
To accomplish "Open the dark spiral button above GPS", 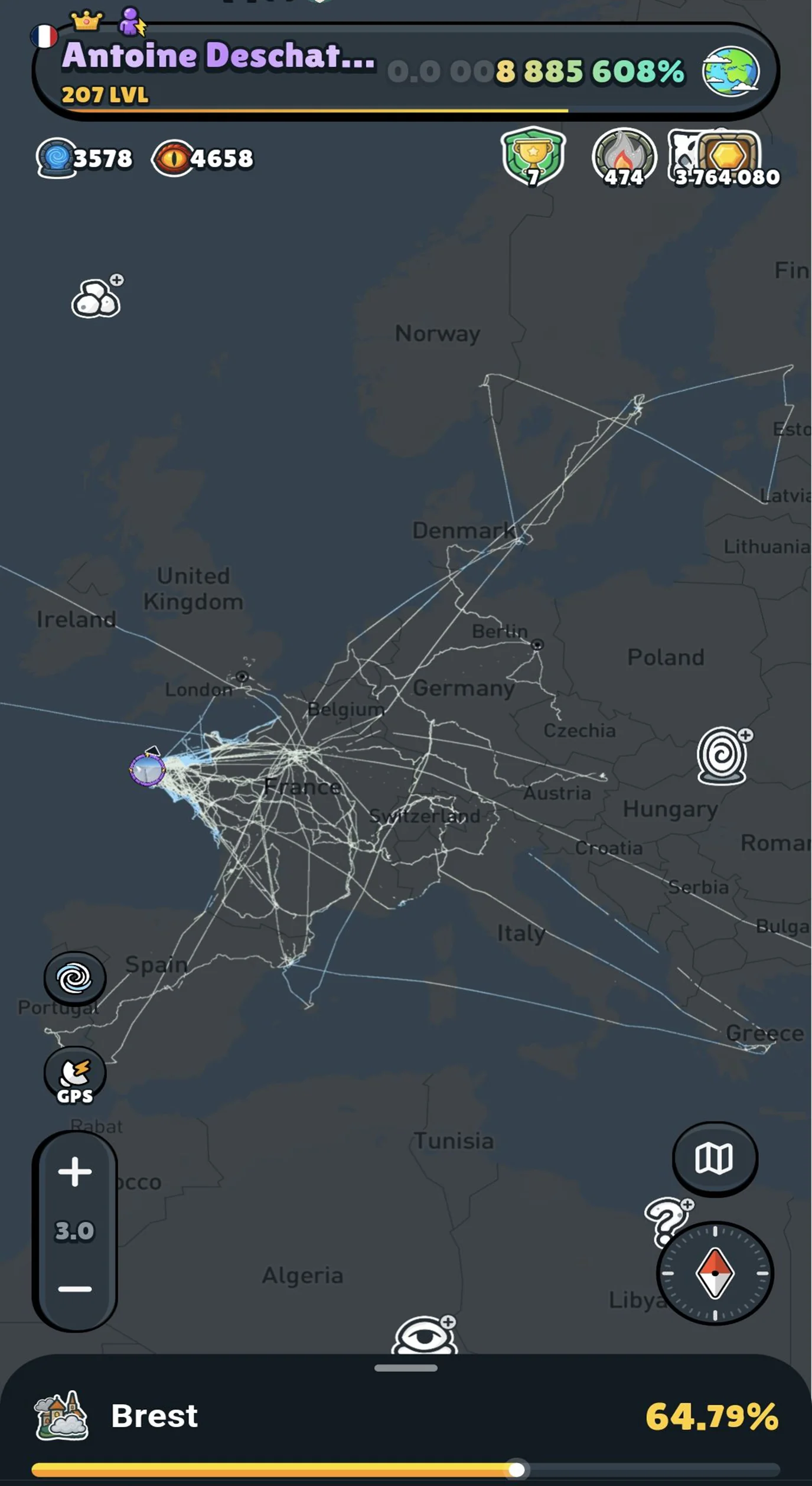I will point(75,979).
